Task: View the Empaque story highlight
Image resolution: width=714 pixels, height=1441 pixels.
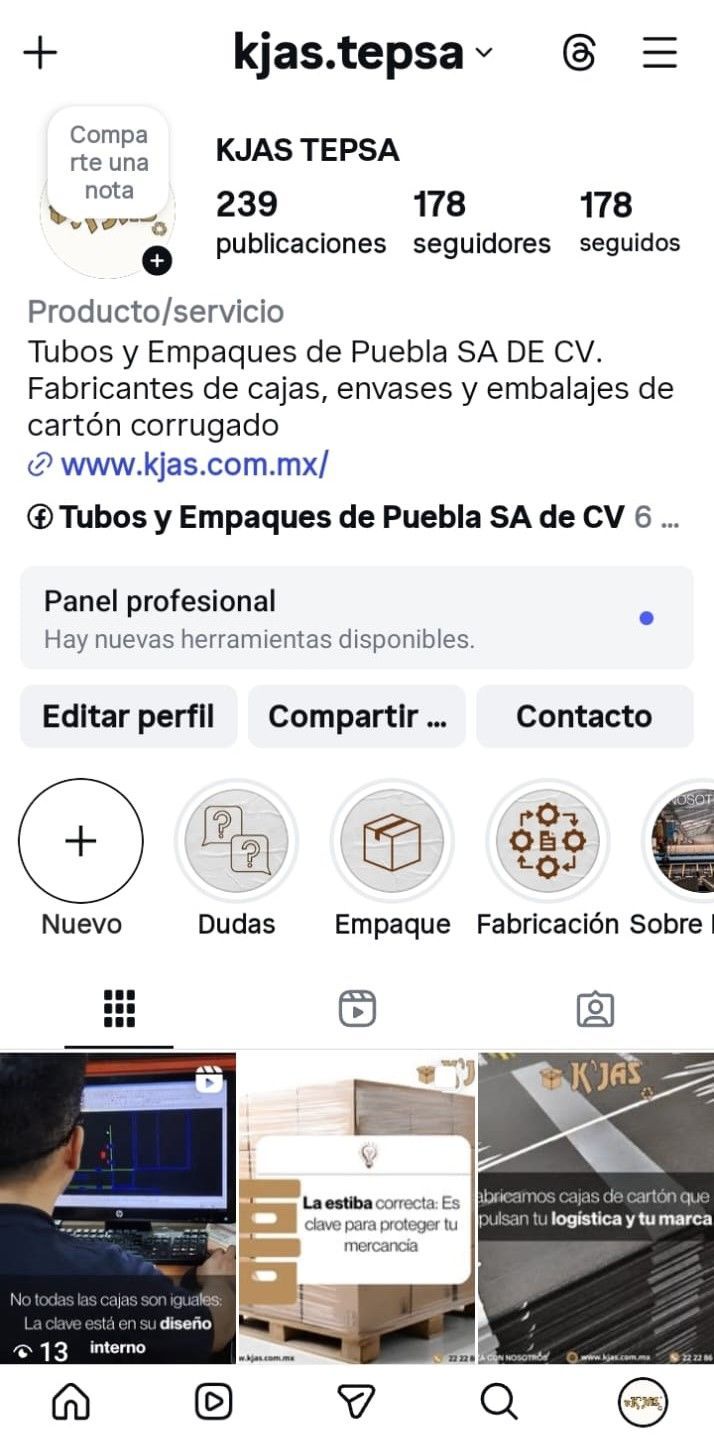Action: (392, 841)
